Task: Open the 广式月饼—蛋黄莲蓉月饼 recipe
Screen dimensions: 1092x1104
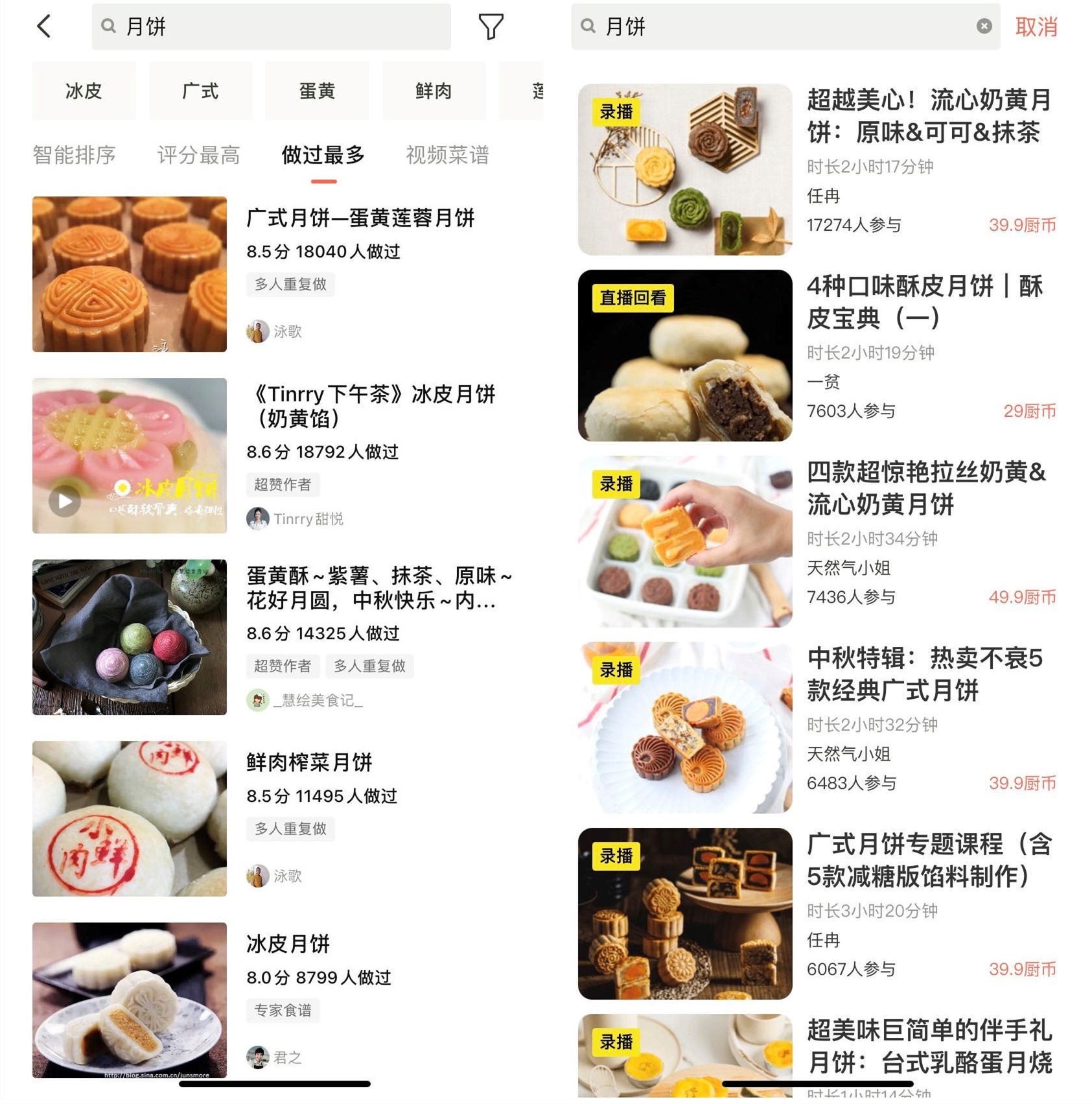Action: (x=360, y=218)
